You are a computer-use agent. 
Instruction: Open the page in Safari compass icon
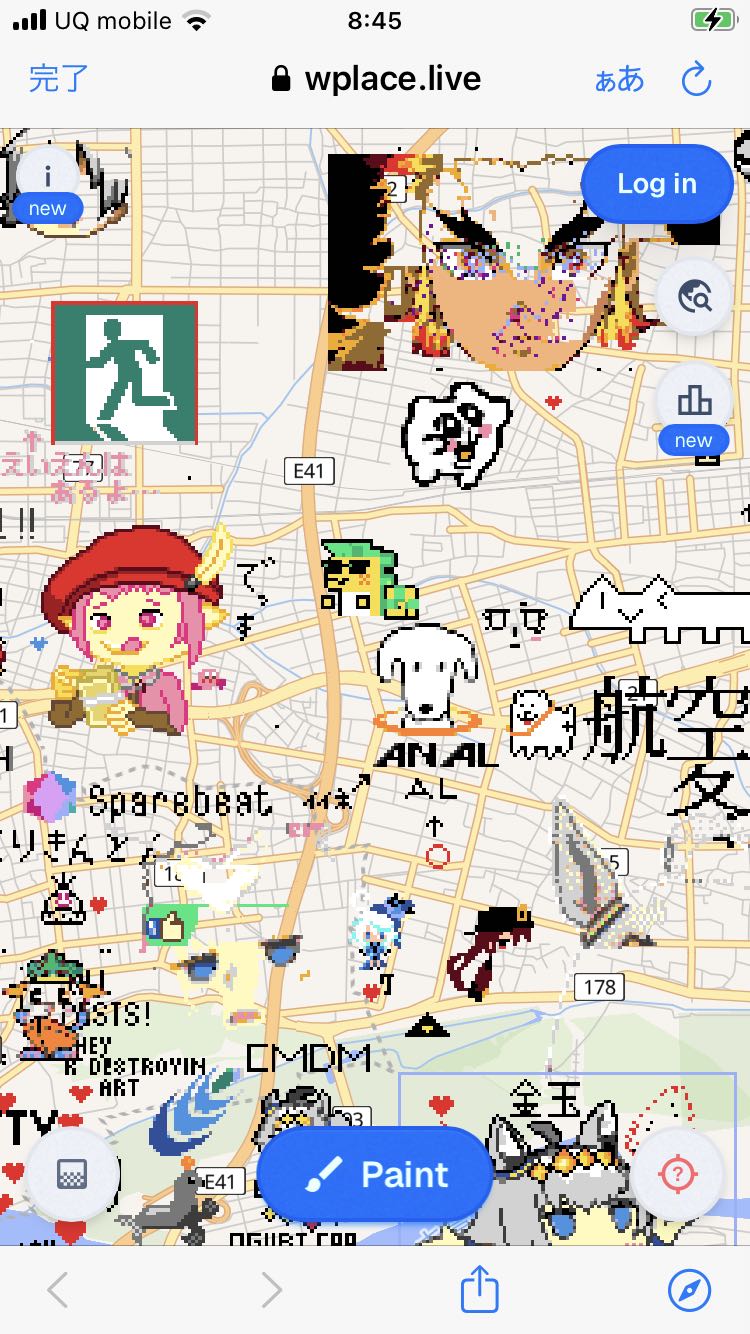[690, 1290]
